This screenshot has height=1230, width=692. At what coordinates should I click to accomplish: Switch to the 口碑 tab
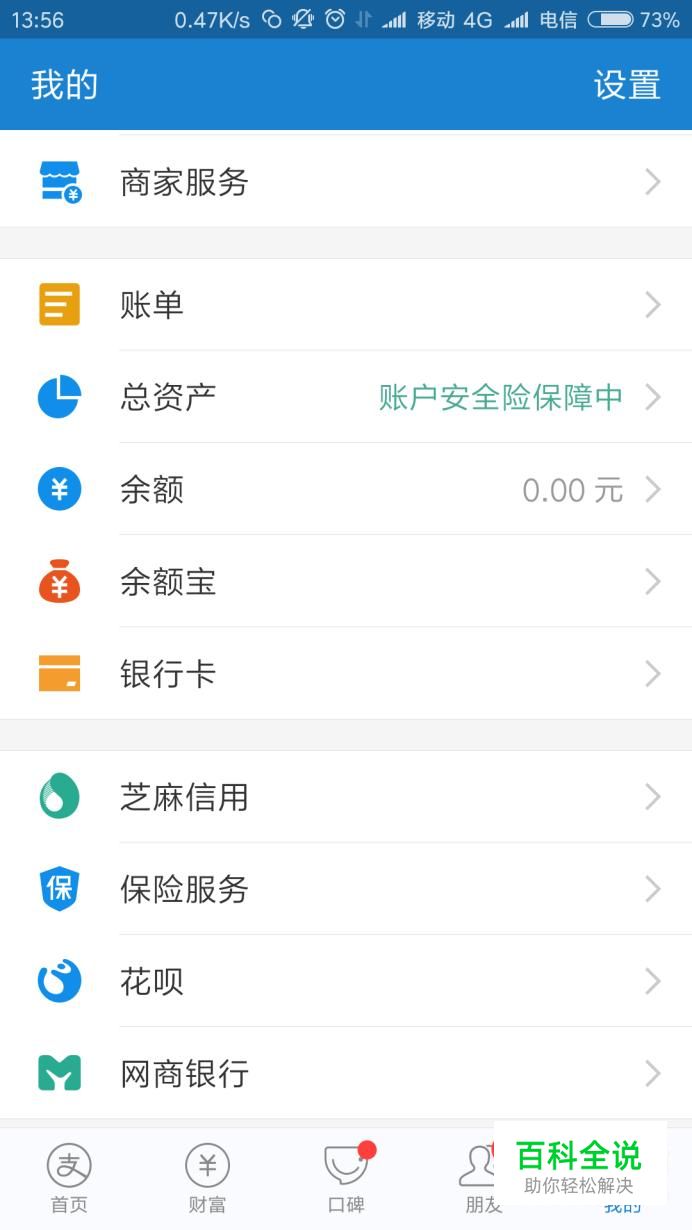click(346, 1178)
